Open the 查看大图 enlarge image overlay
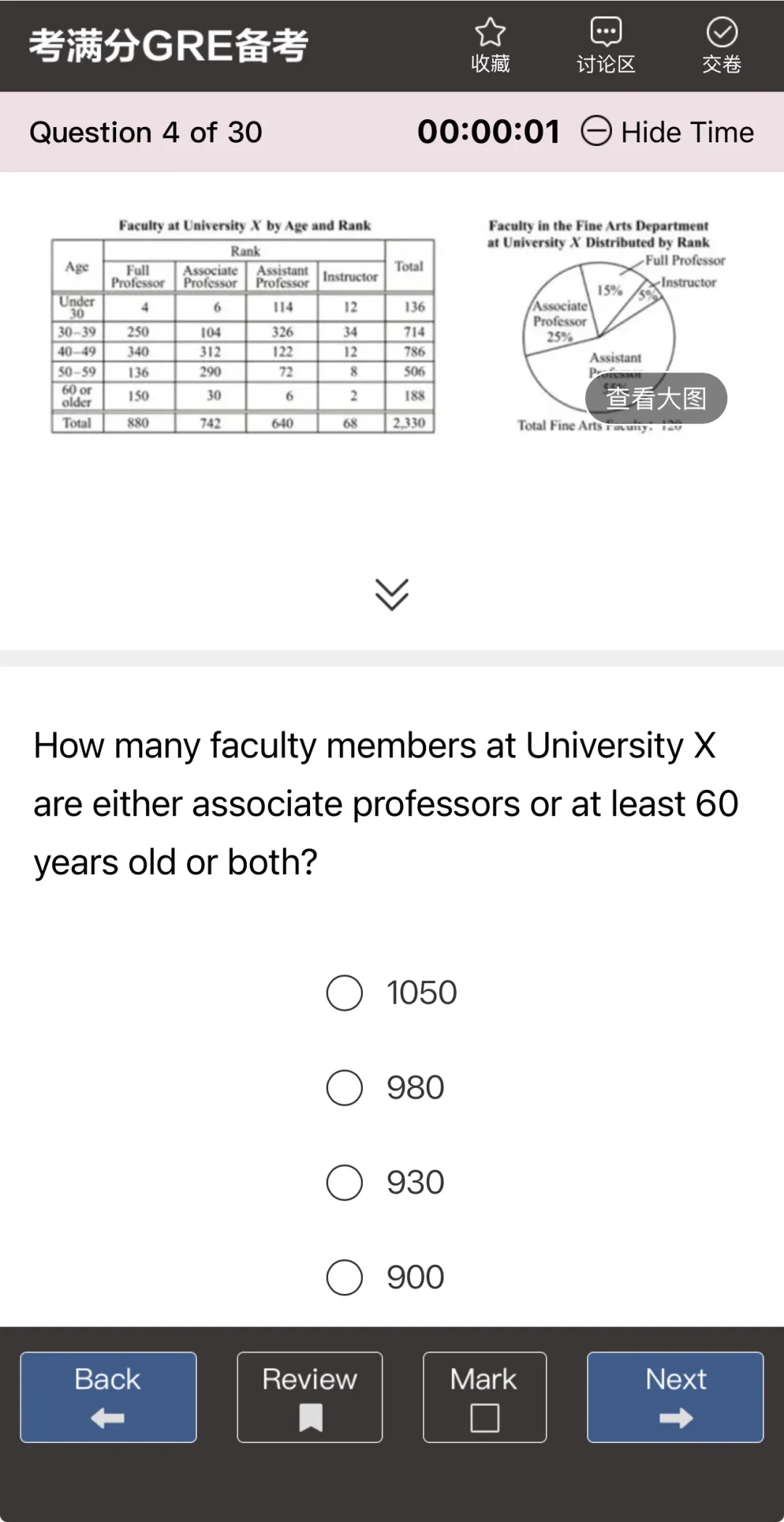The width and height of the screenshot is (784, 1522). (656, 397)
